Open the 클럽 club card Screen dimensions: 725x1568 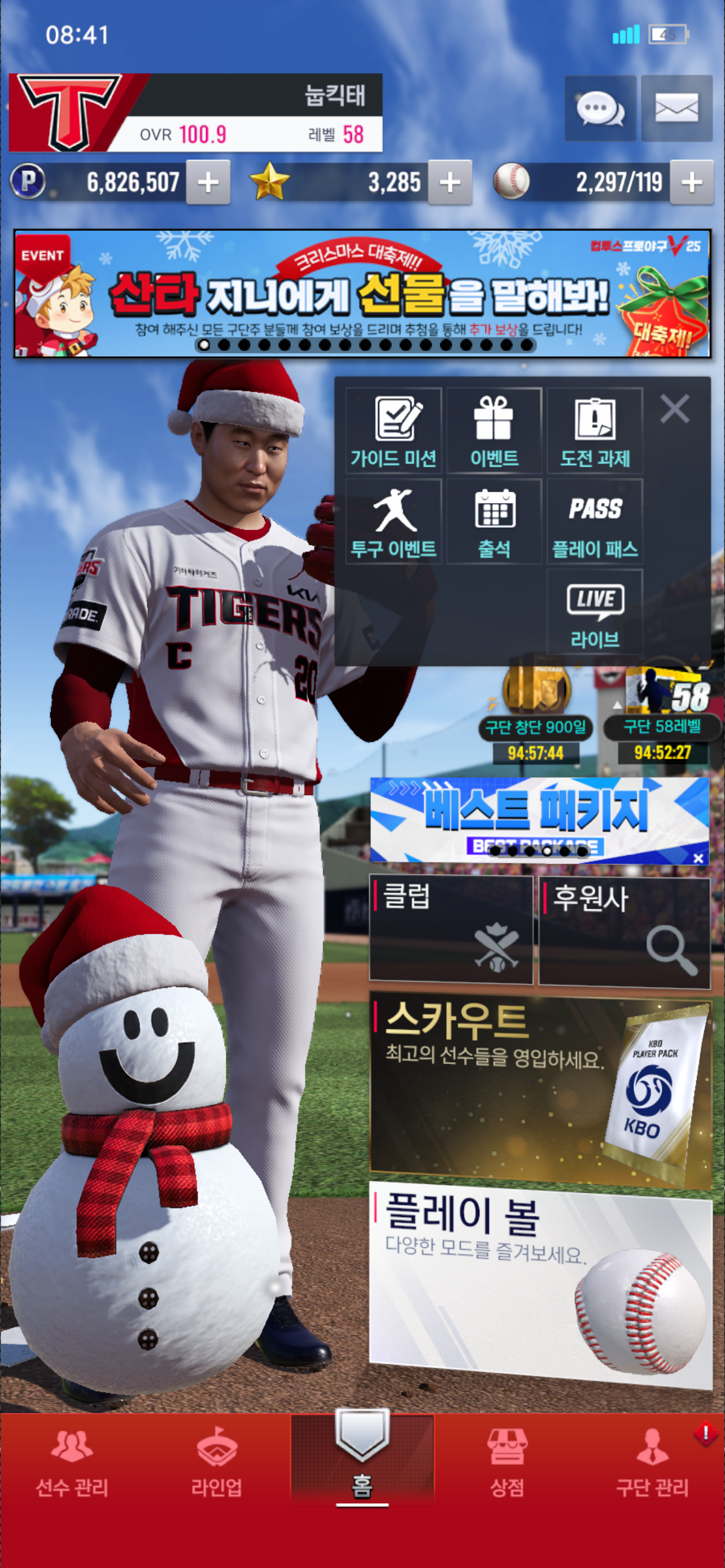click(x=451, y=929)
